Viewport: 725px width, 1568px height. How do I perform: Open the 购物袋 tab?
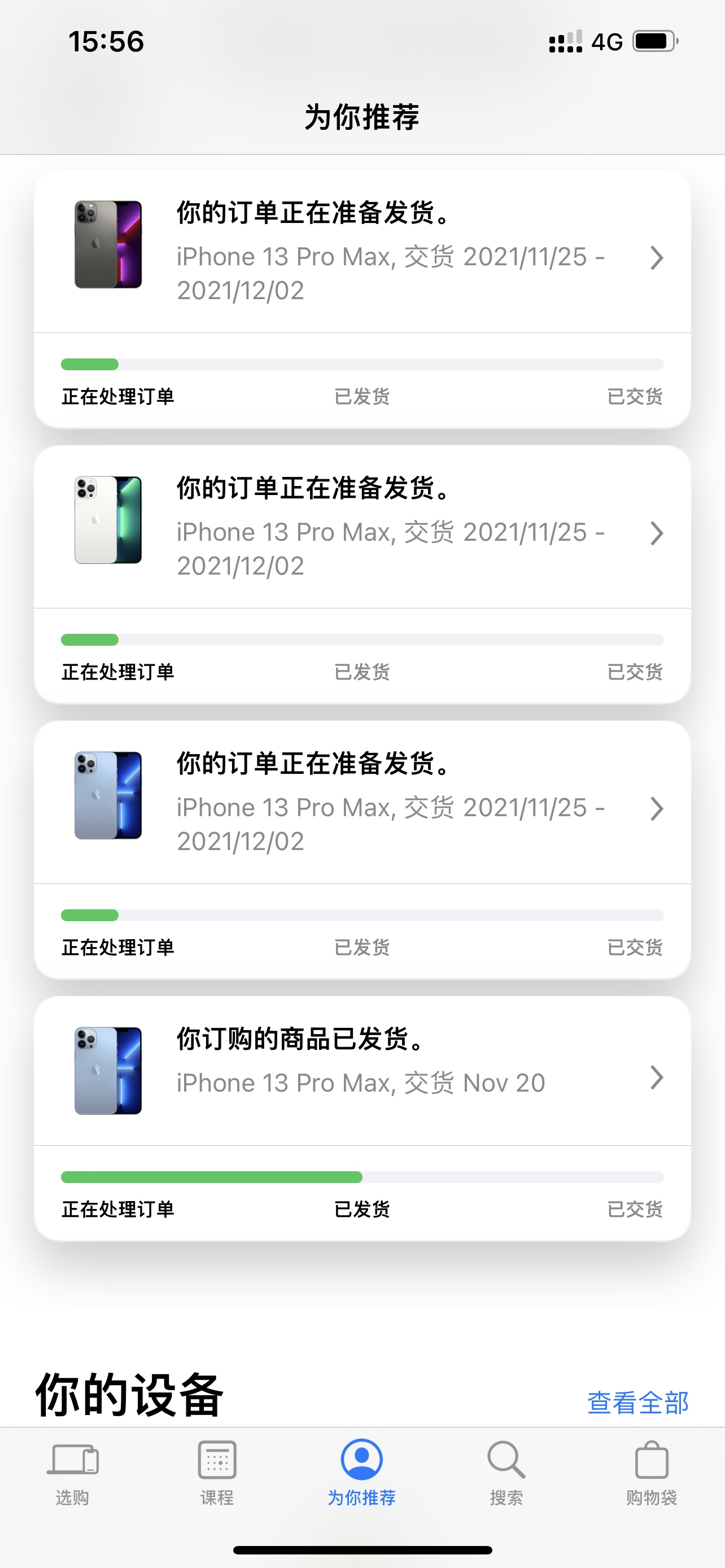pos(652,1472)
